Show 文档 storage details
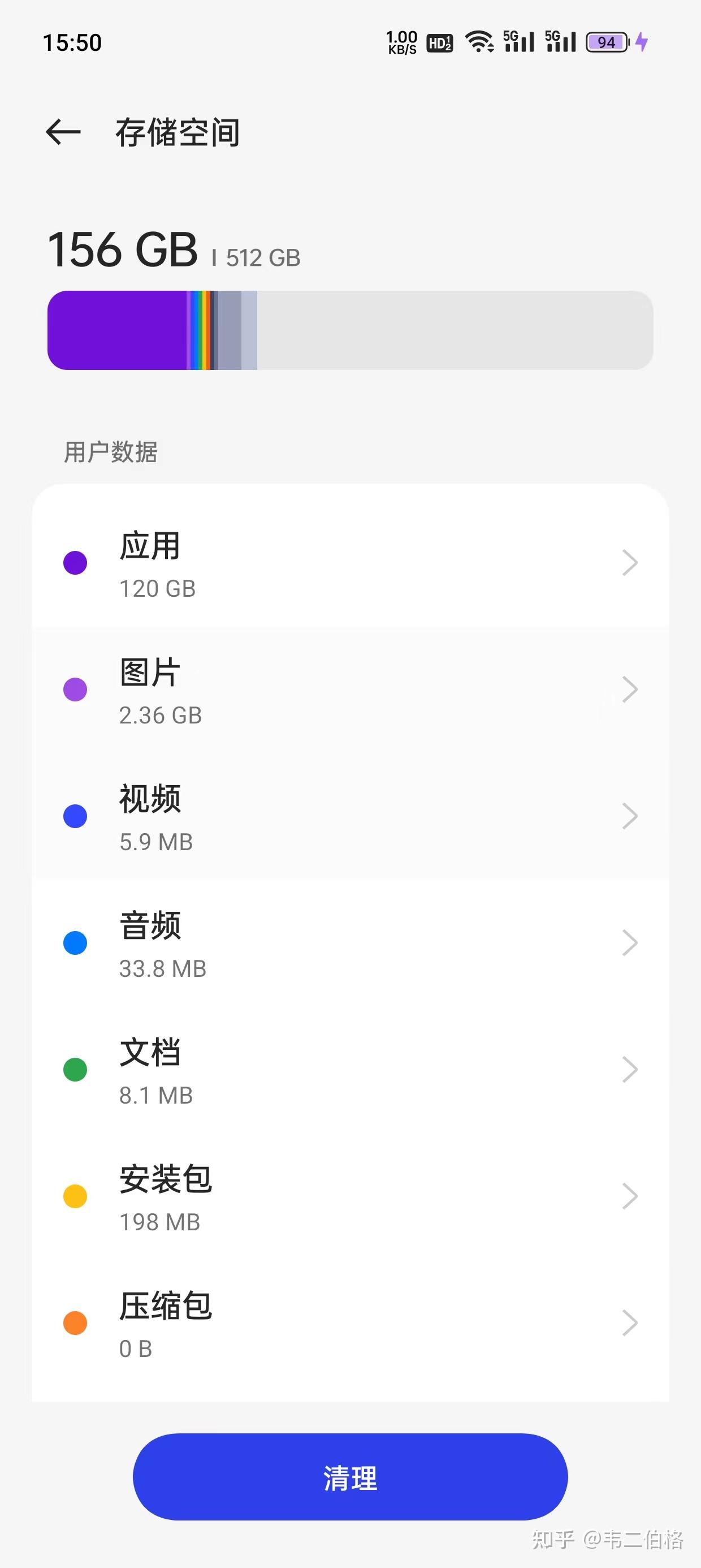Image resolution: width=701 pixels, height=1568 pixels. 350,1070
